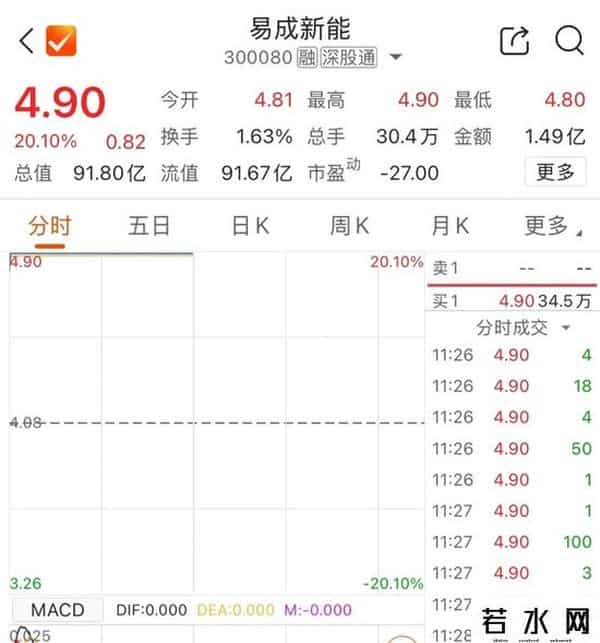Image resolution: width=600 pixels, height=643 pixels.
Task: Share this stock page
Action: tap(513, 41)
